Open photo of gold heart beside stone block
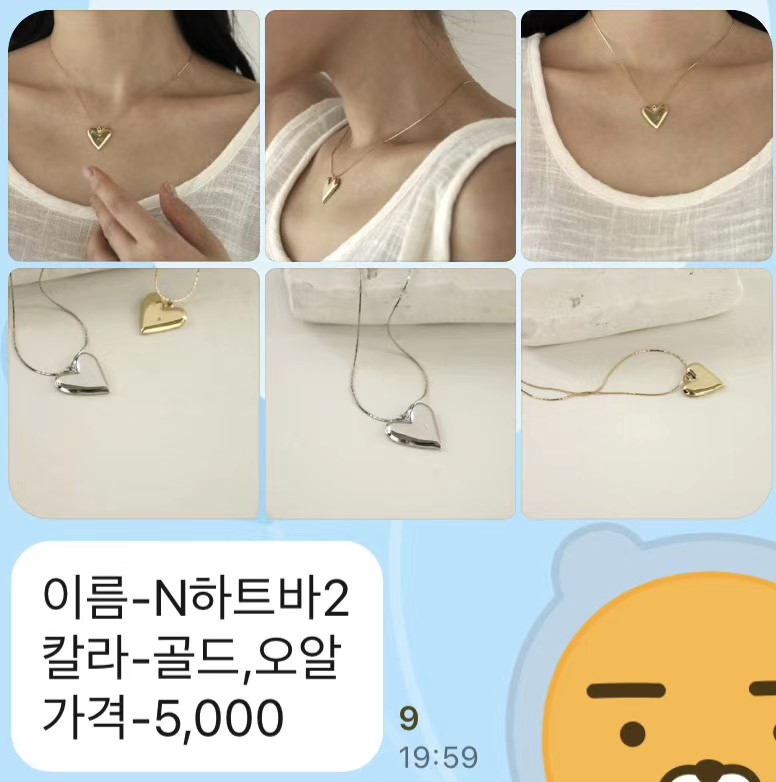This screenshot has height=782, width=776. (647, 393)
